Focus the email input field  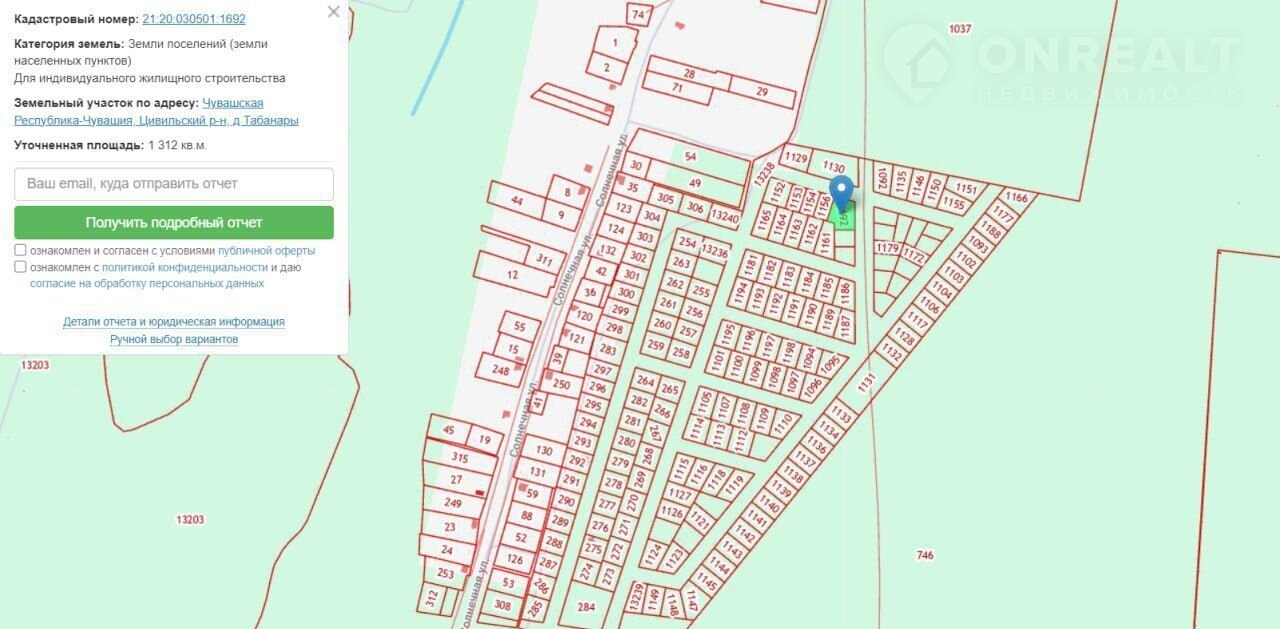pos(174,184)
